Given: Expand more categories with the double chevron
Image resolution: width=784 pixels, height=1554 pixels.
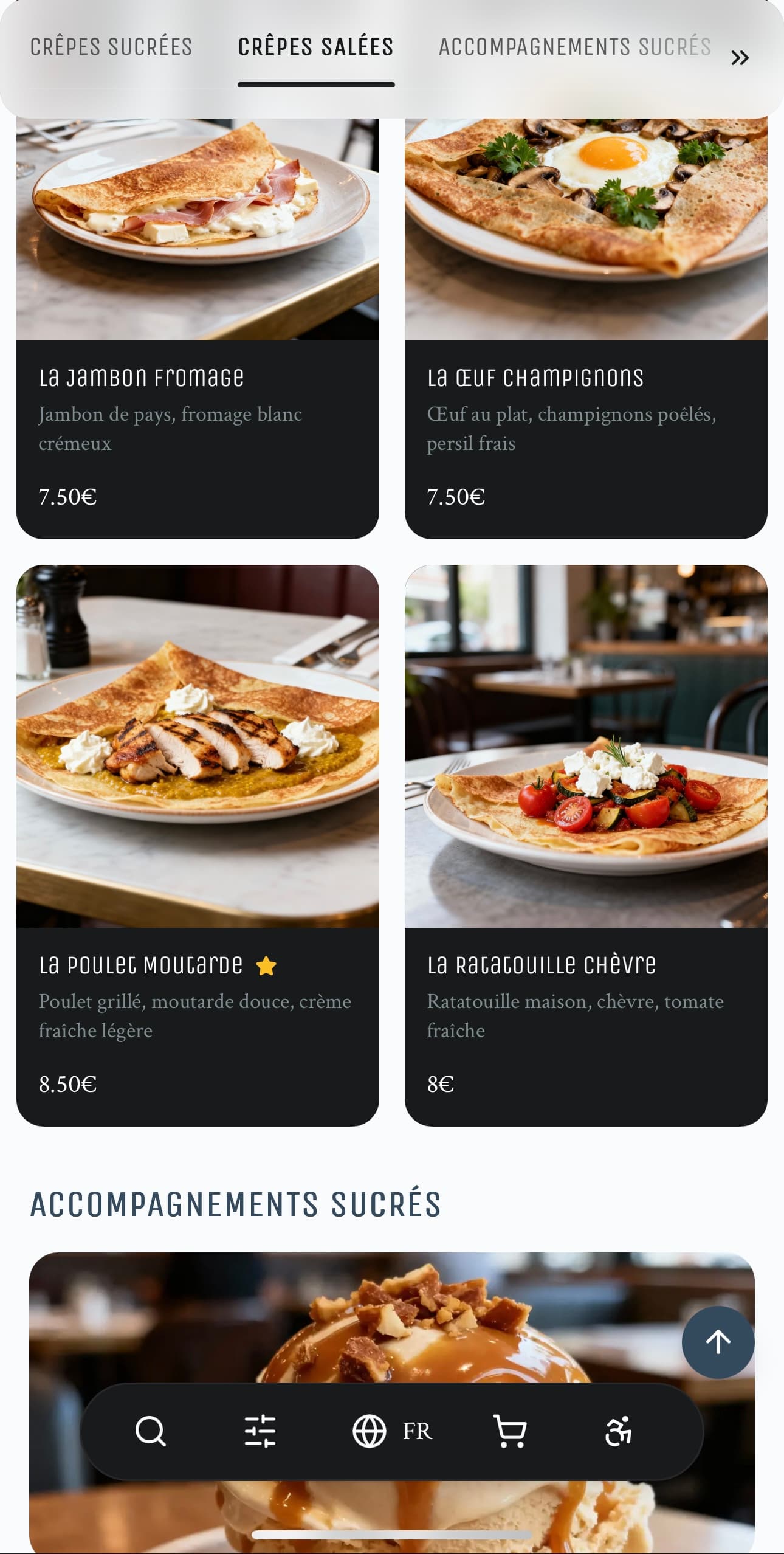Looking at the screenshot, I should (x=740, y=58).
